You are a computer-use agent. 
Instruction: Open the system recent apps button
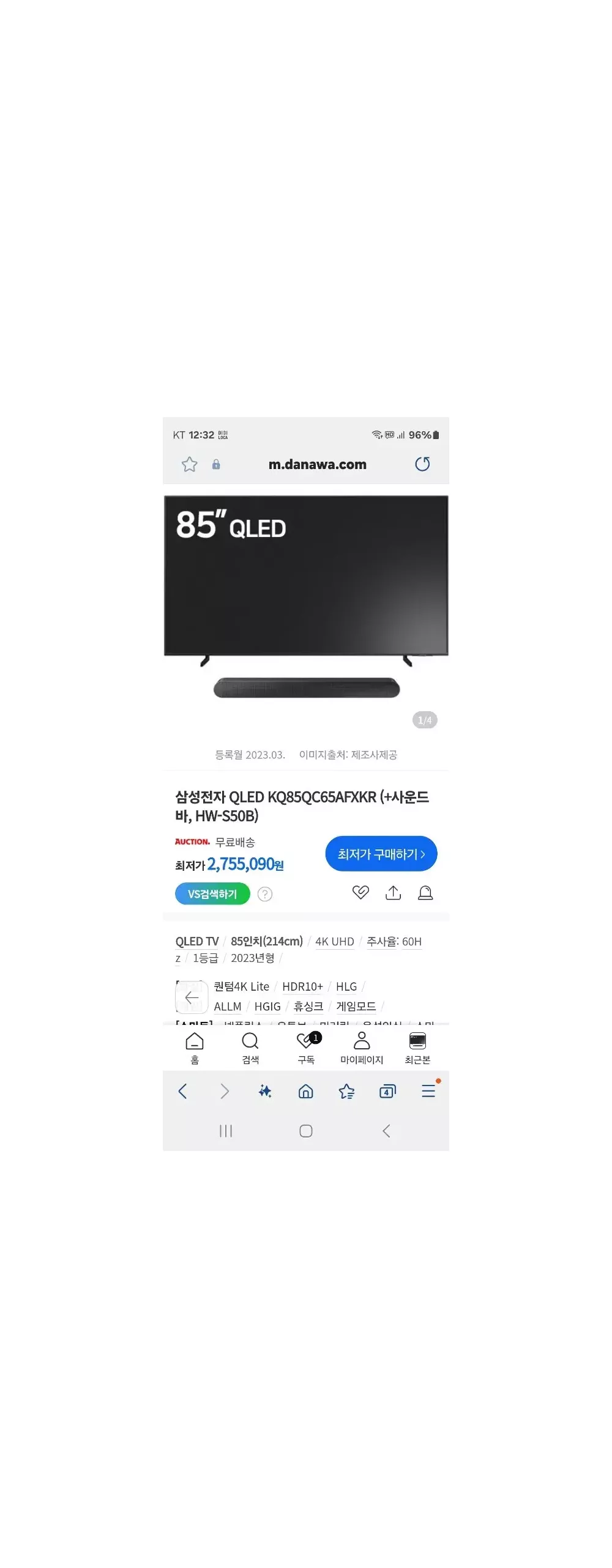(x=226, y=1131)
